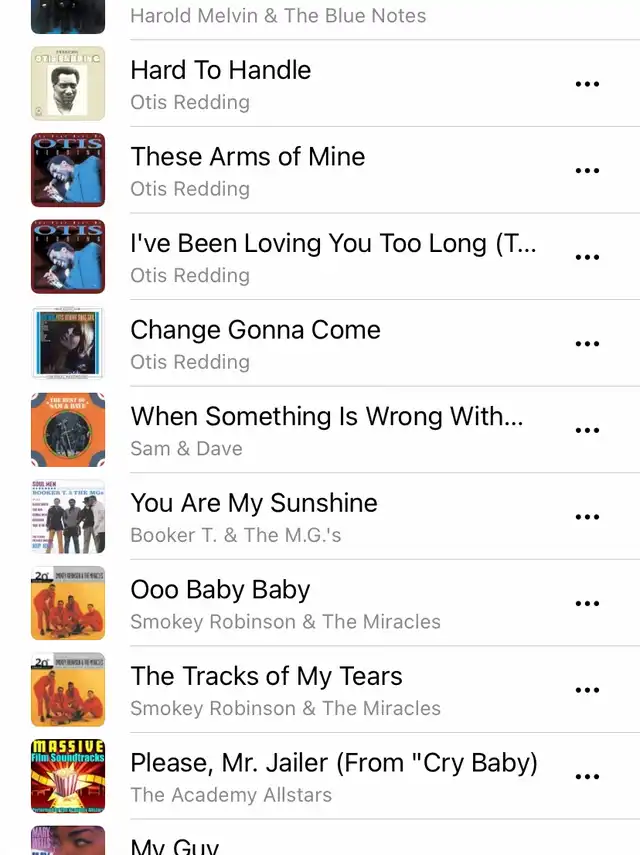The image size is (640, 855).
Task: Show options for You Are My Sunshine
Action: pyautogui.click(x=588, y=517)
